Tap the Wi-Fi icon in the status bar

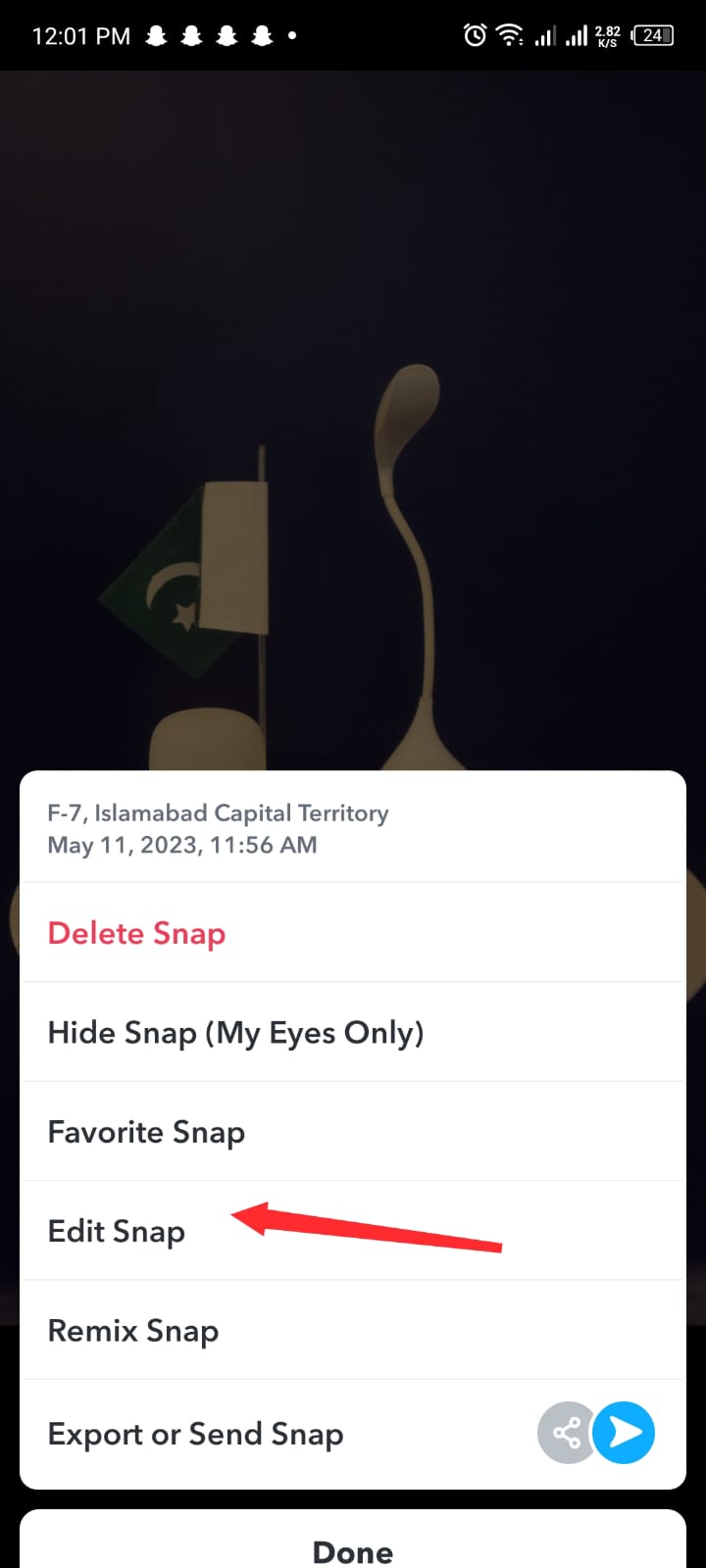pos(509,34)
